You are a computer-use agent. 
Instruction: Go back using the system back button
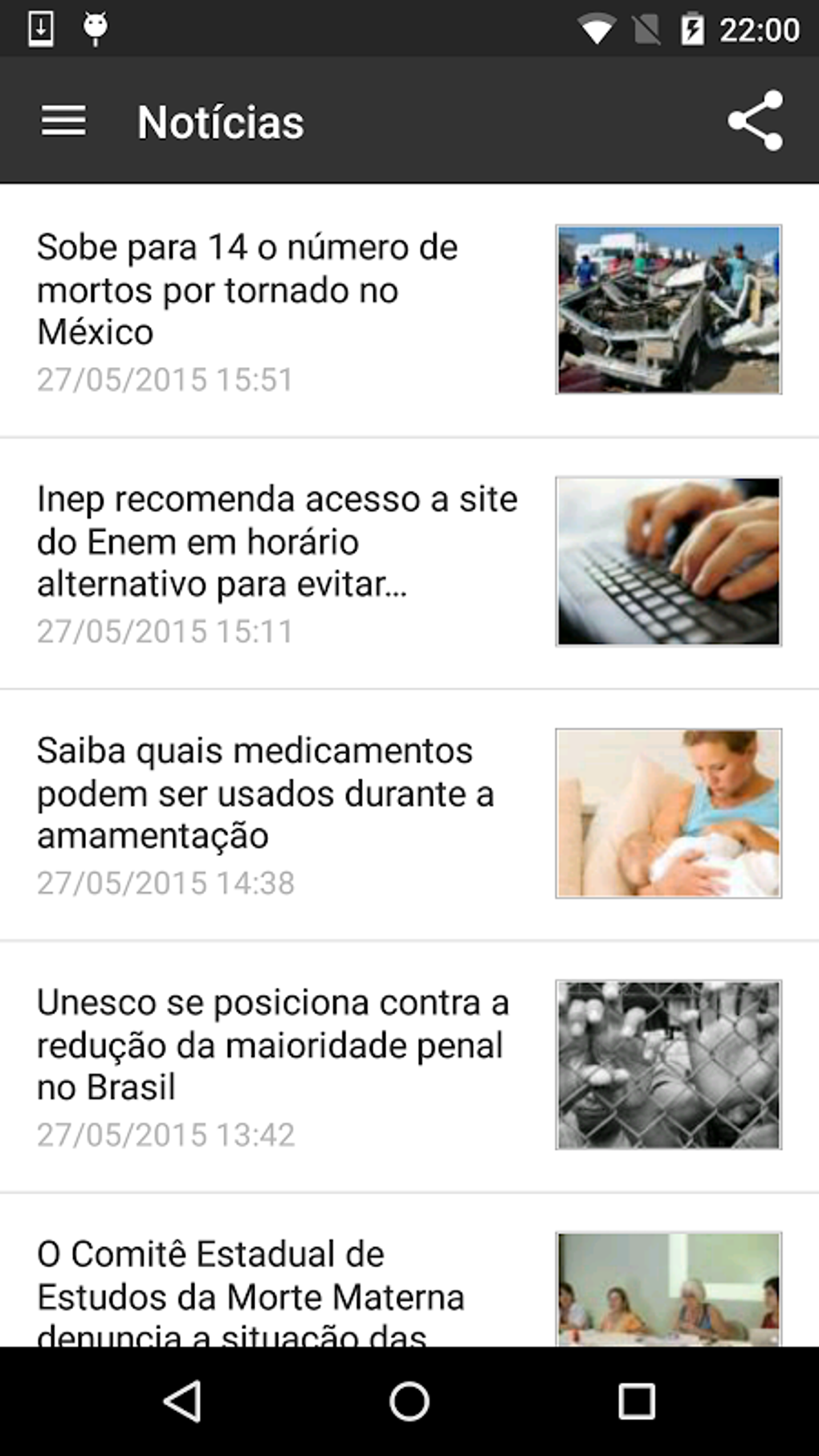point(182,1402)
